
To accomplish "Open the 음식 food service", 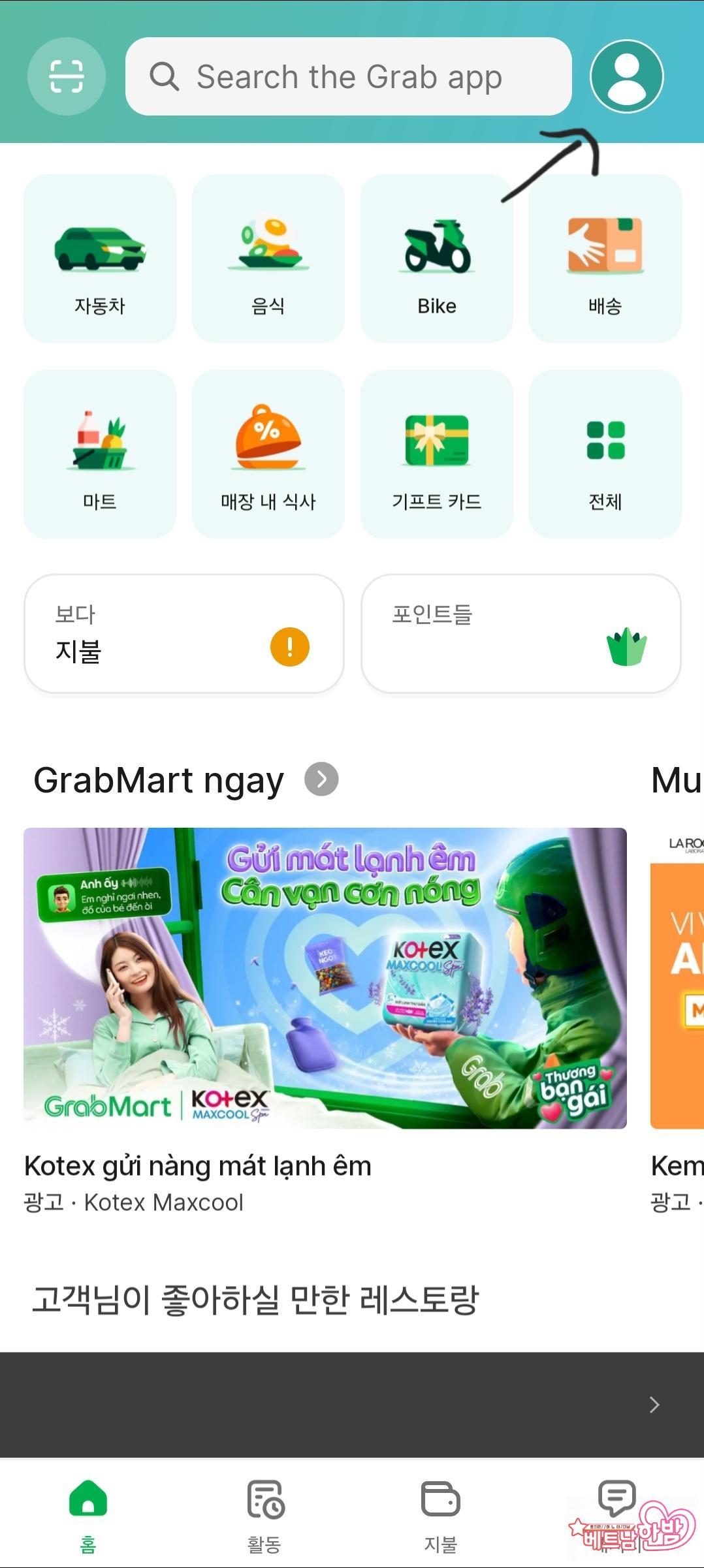I will pos(268,259).
